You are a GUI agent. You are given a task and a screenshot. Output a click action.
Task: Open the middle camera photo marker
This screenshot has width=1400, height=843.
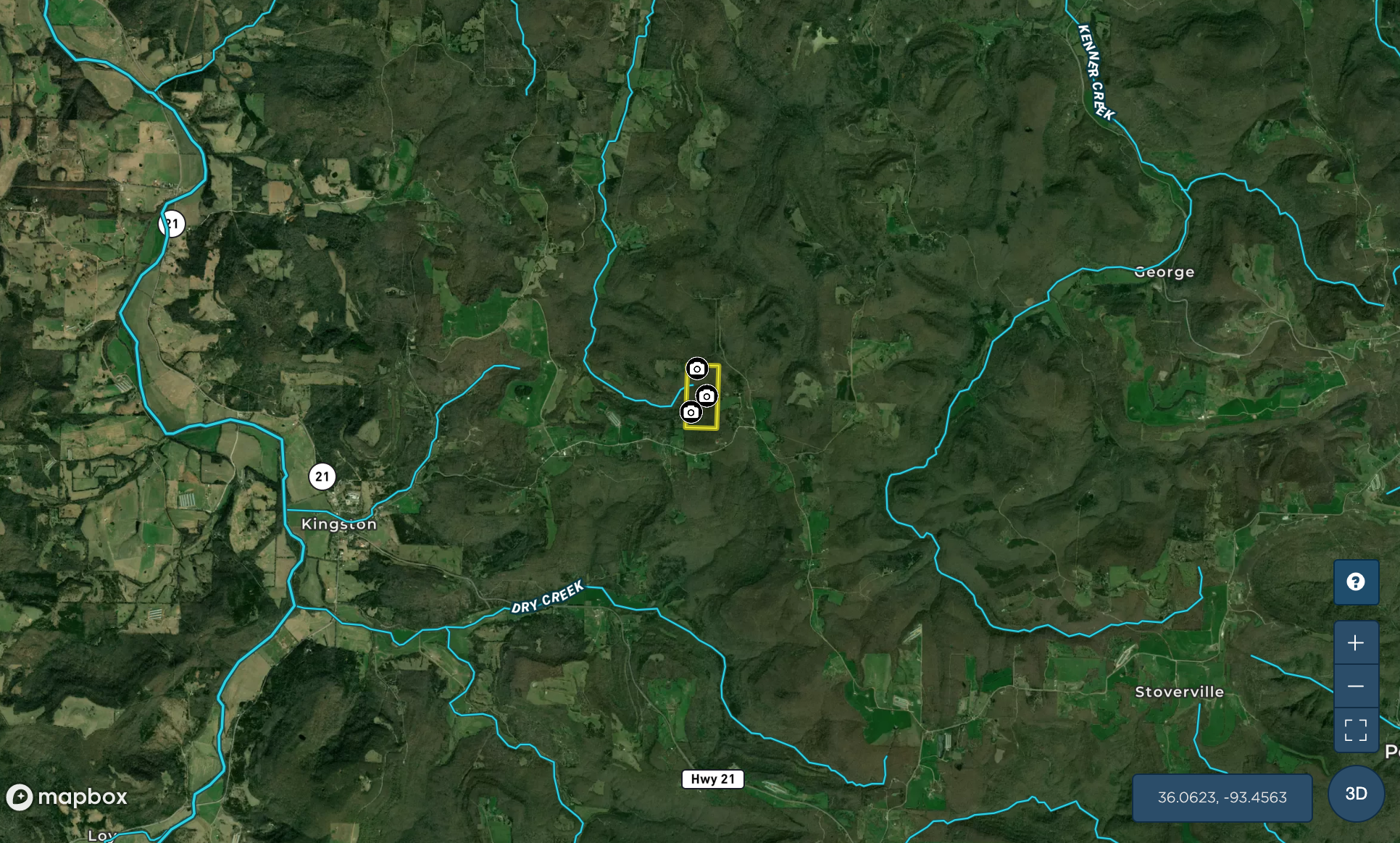coord(707,396)
